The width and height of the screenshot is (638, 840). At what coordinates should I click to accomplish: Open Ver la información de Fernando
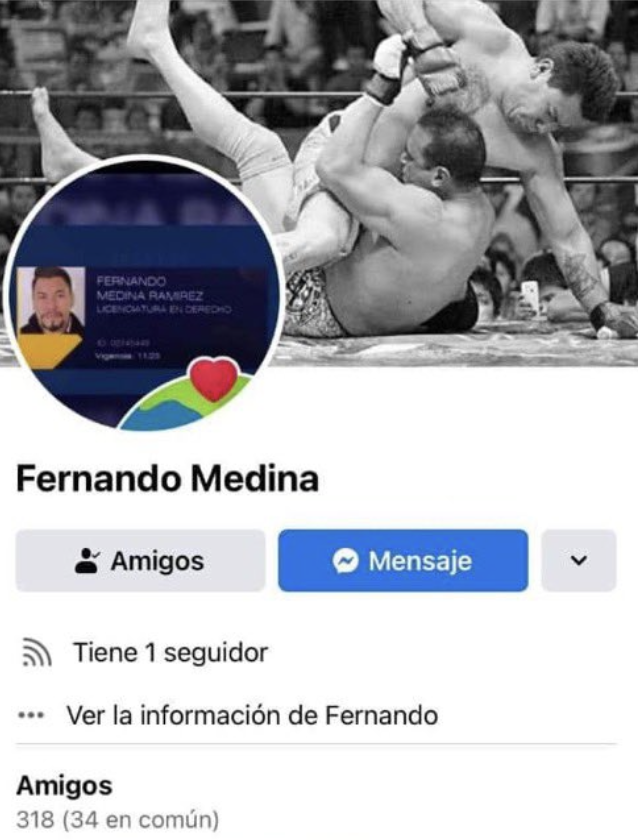pos(251,716)
